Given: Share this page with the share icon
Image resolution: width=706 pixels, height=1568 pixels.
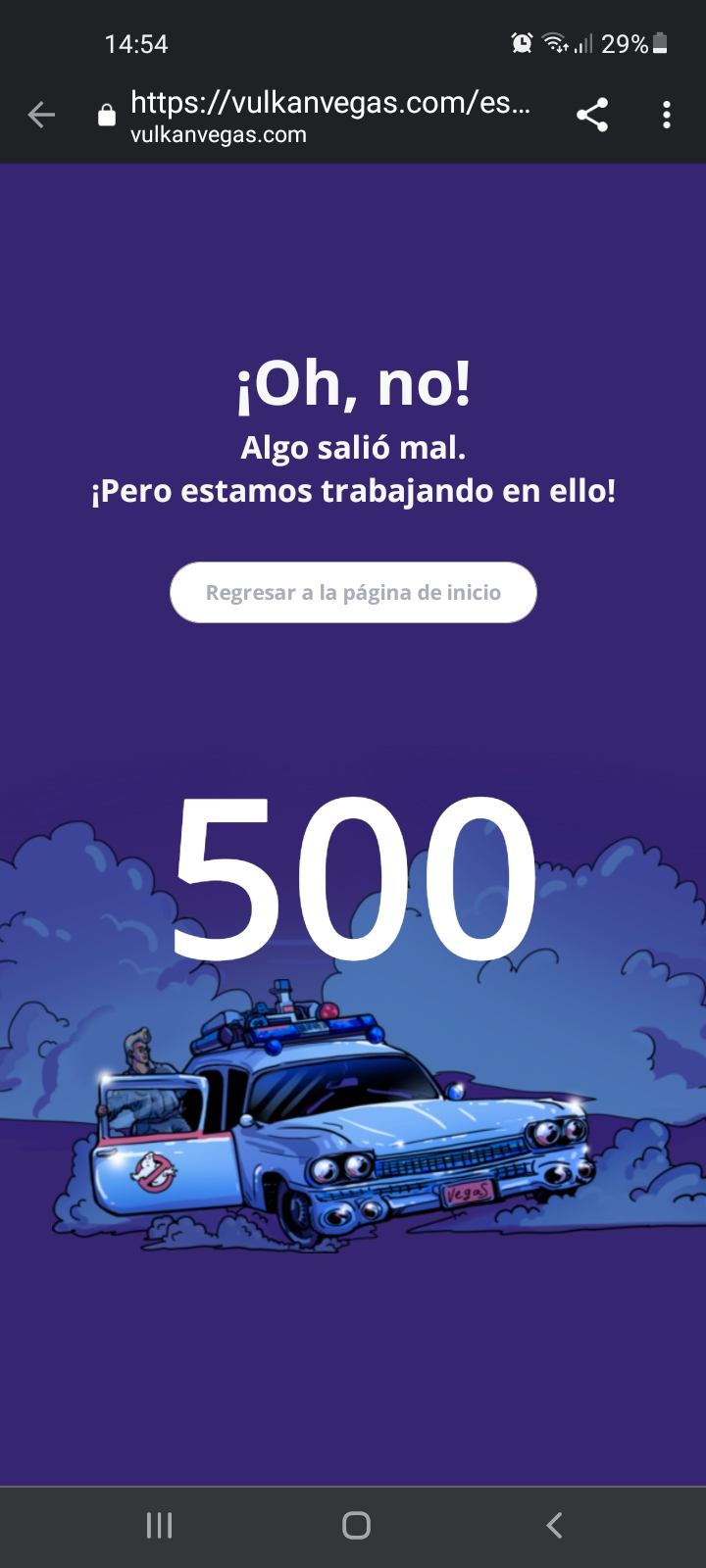Looking at the screenshot, I should click(x=591, y=116).
